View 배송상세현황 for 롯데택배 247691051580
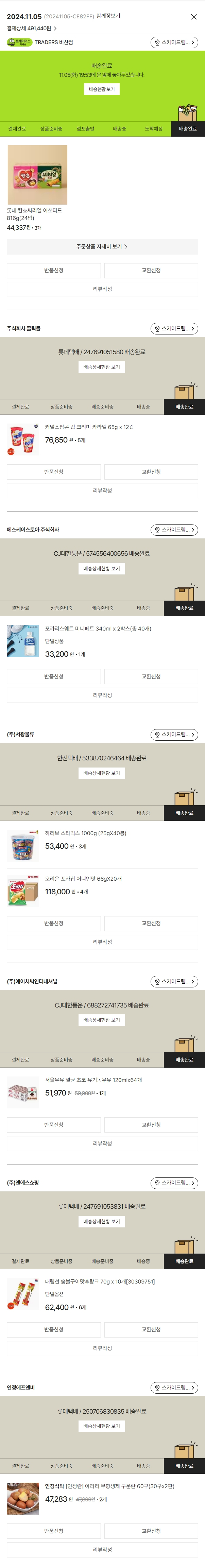The height and width of the screenshot is (1568, 205). click(102, 367)
